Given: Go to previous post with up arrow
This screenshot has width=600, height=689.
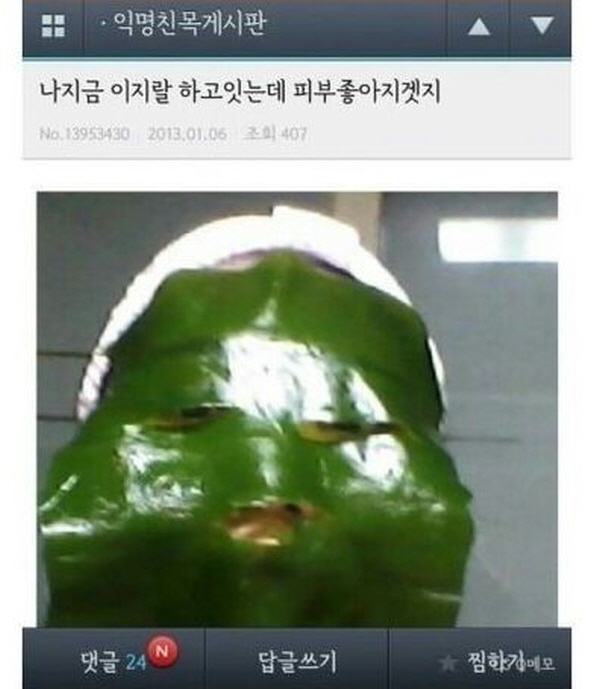Looking at the screenshot, I should [x=479, y=27].
